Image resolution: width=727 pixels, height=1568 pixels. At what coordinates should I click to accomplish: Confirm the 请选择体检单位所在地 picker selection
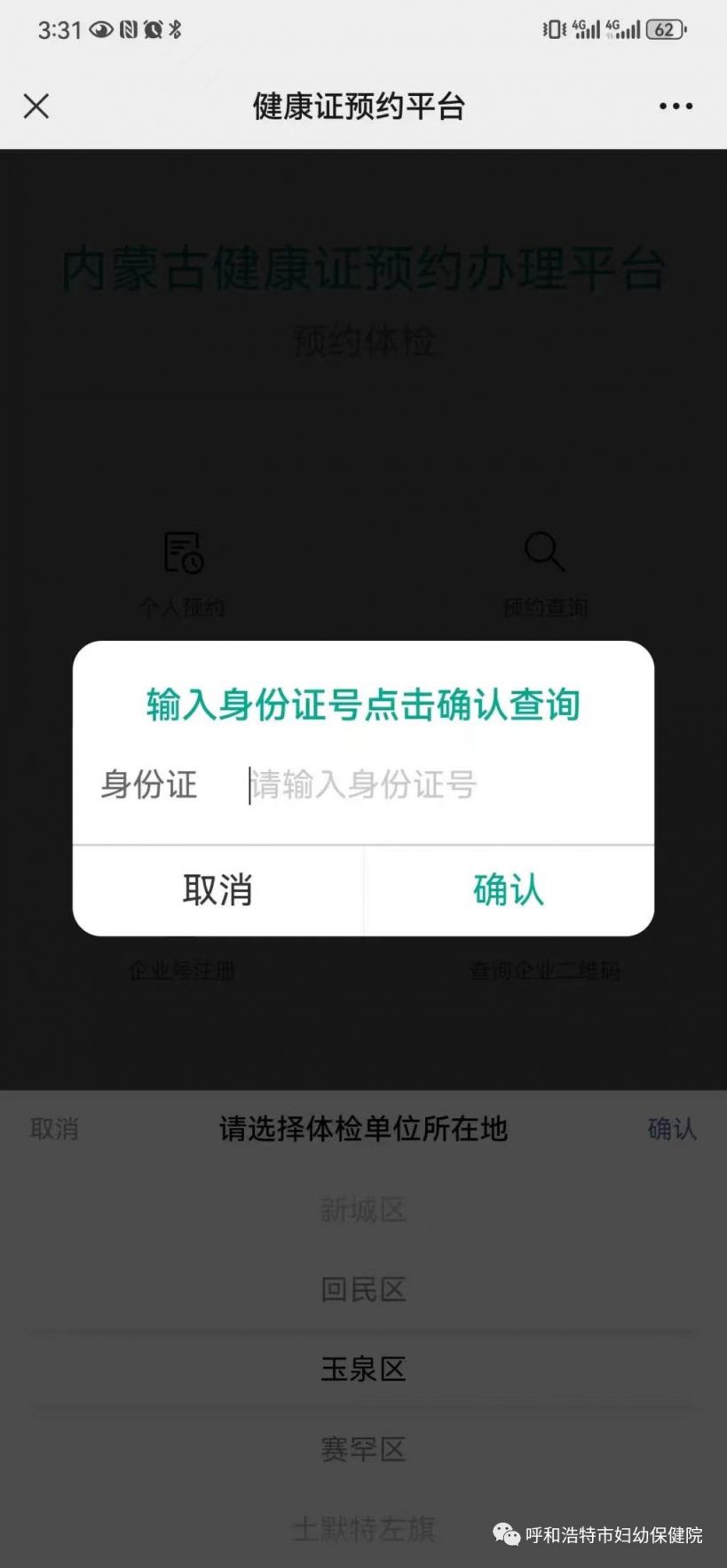(x=672, y=1129)
